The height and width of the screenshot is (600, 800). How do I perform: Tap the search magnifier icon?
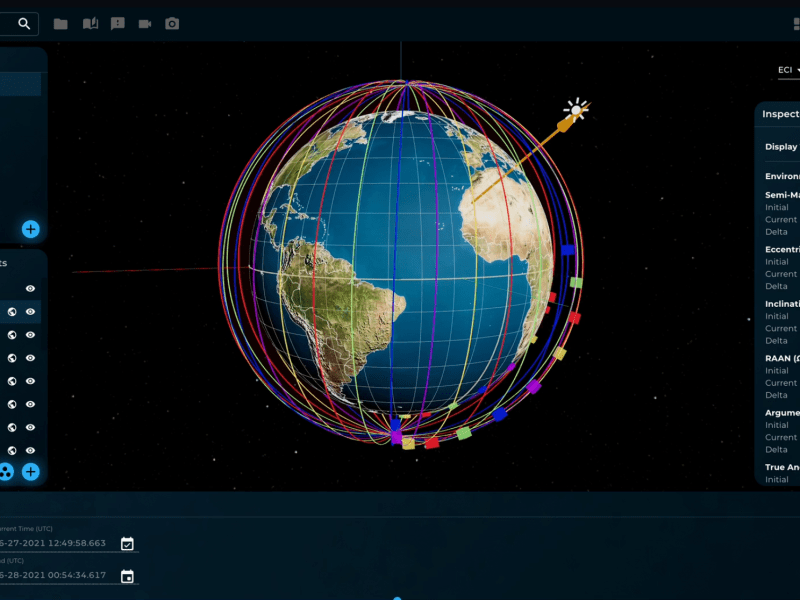[24, 23]
